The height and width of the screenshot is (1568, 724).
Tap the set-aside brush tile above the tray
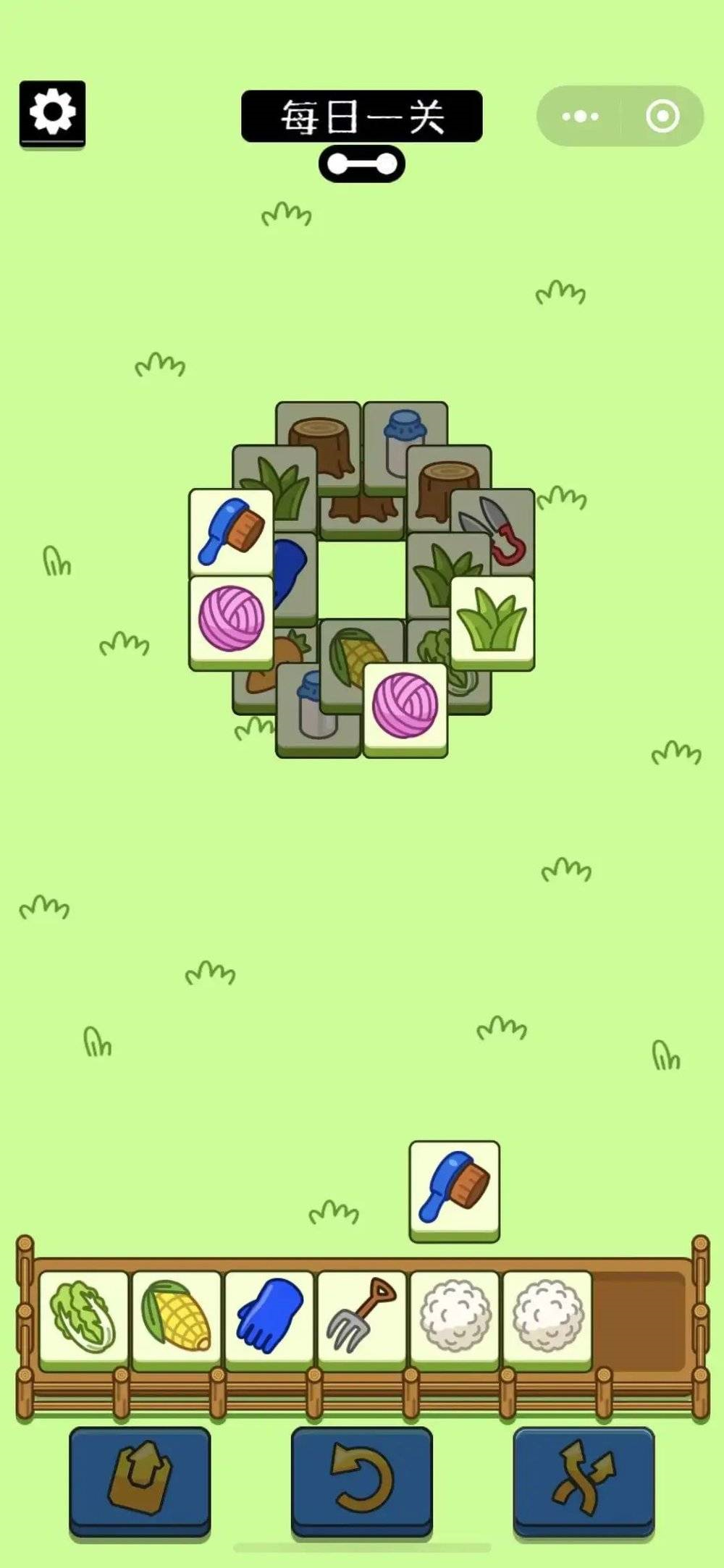[x=454, y=1187]
